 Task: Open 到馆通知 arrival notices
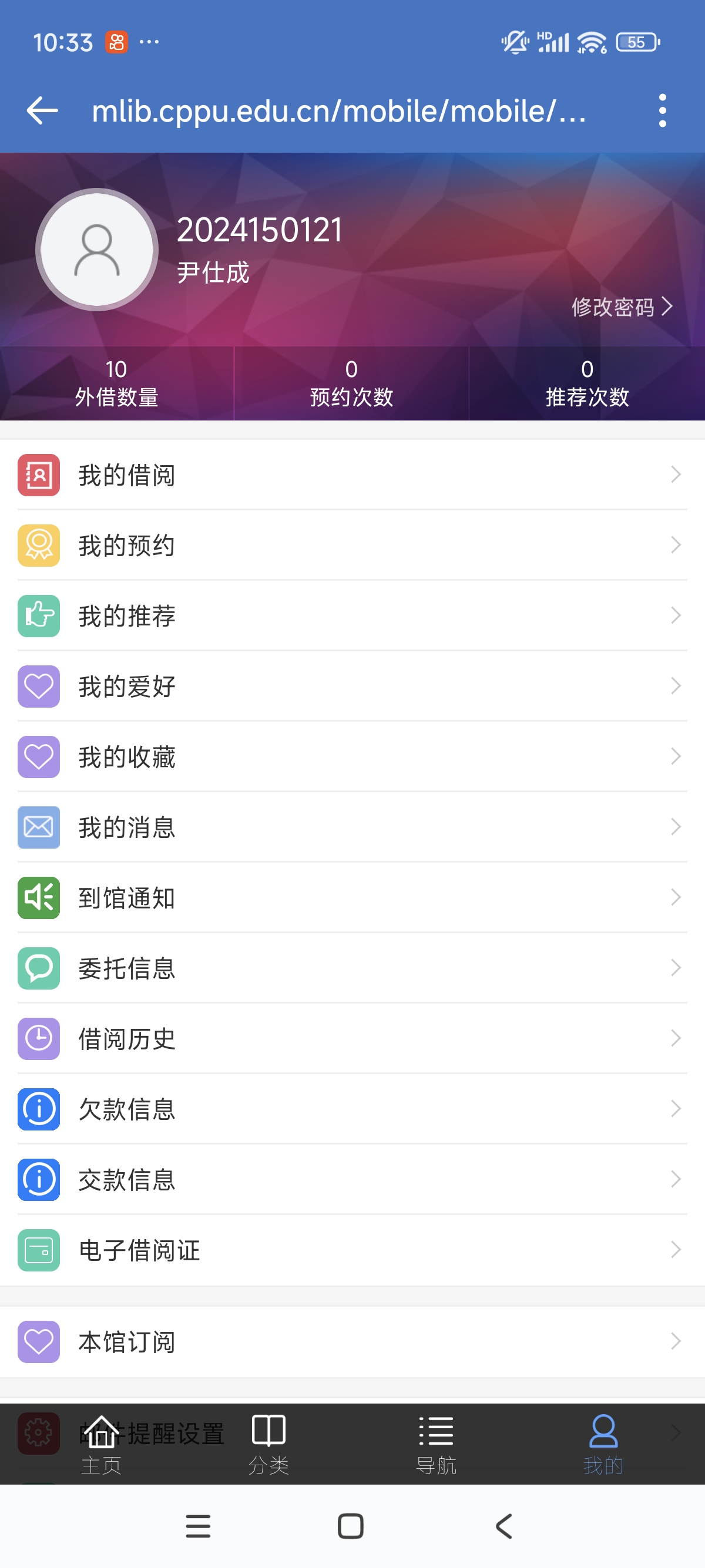(352, 898)
